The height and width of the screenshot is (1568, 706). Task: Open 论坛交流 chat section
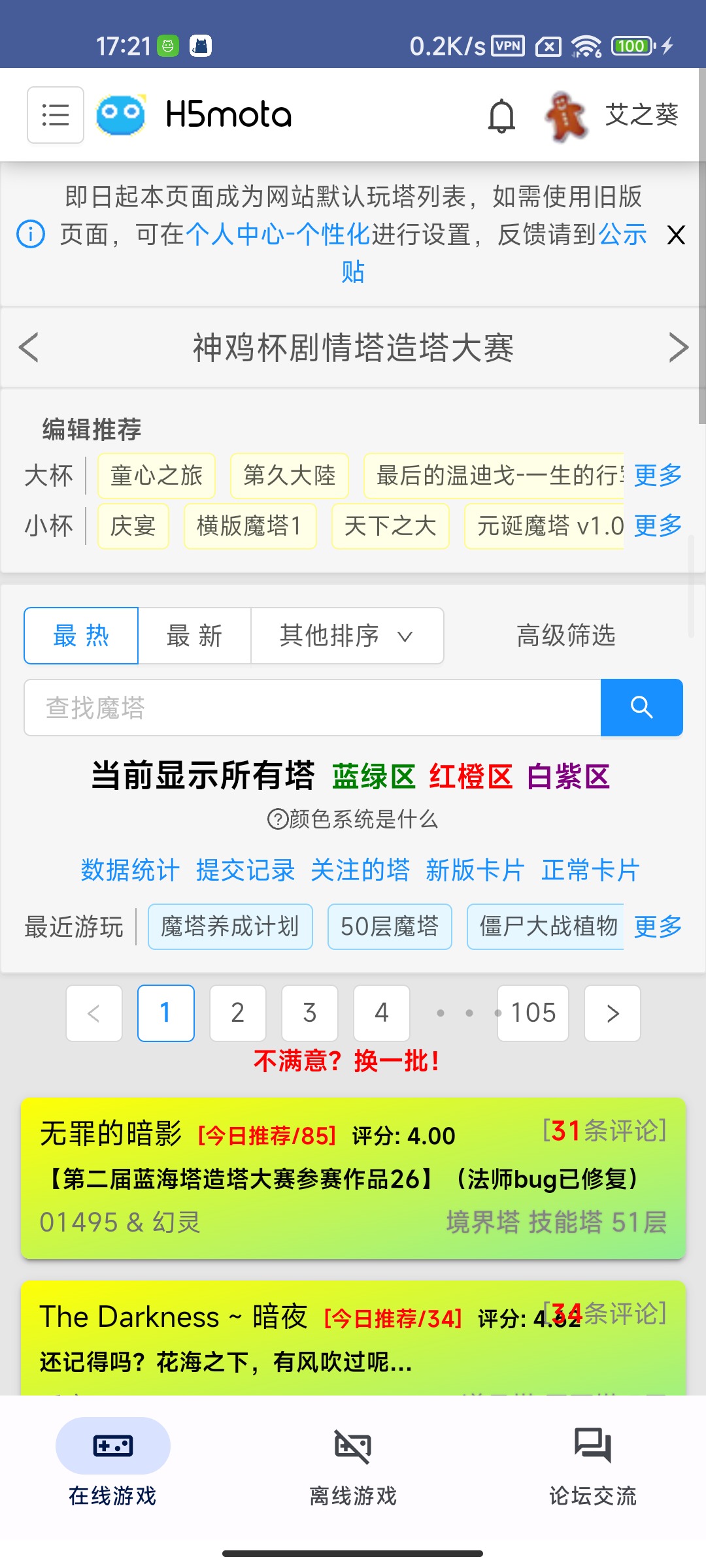coord(592,1463)
